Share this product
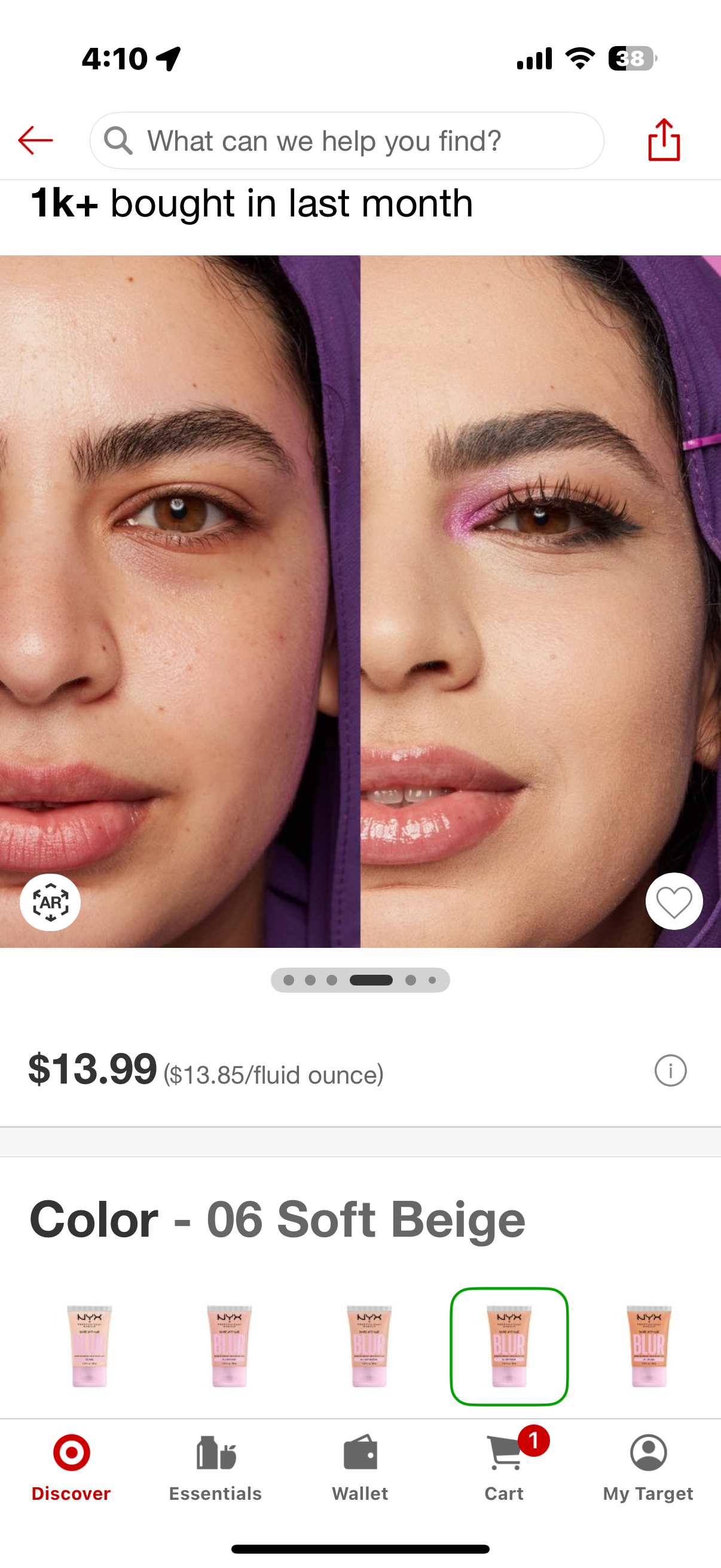The height and width of the screenshot is (1568, 721). [x=663, y=141]
